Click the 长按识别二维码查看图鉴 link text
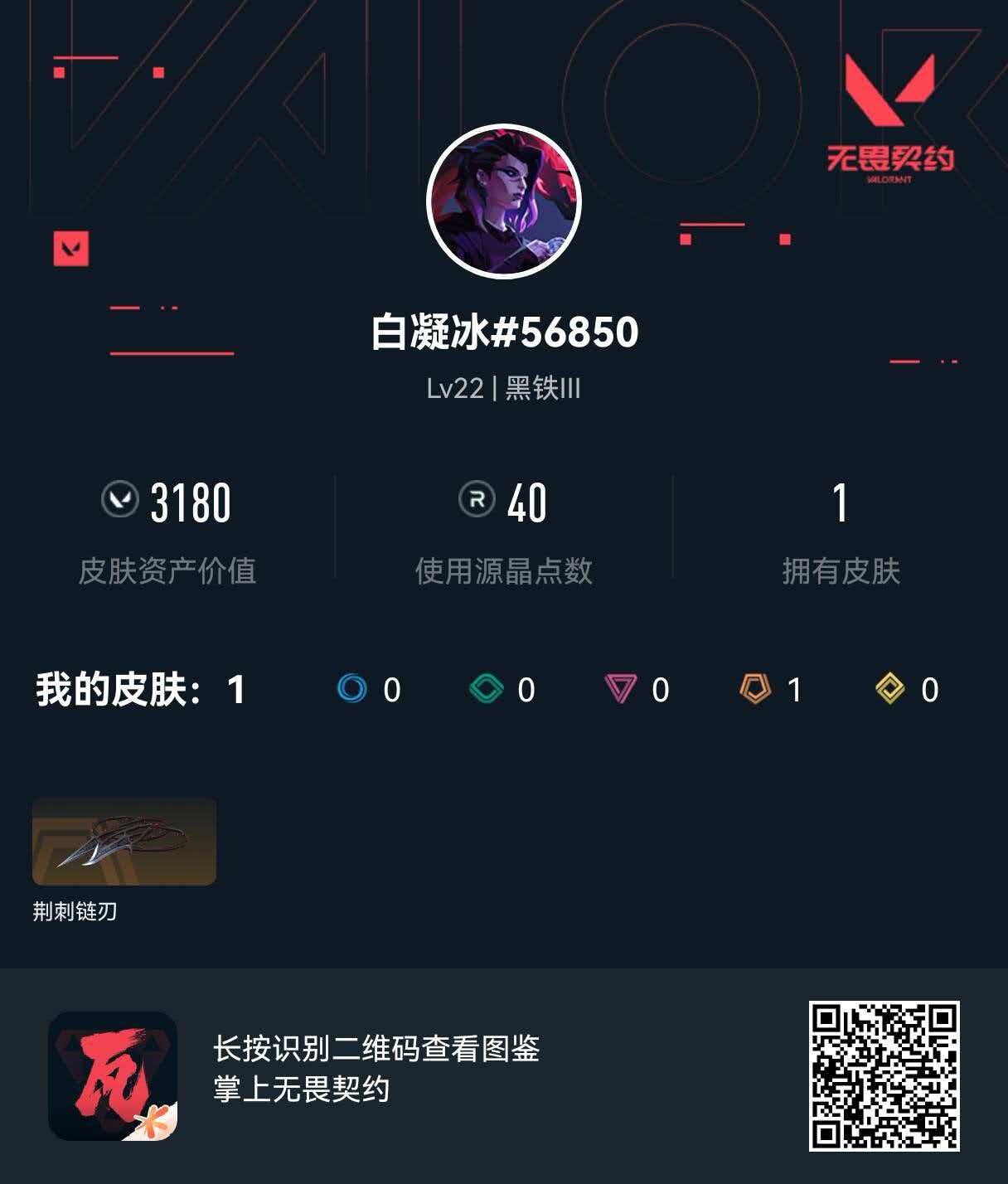Image resolution: width=1008 pixels, height=1184 pixels. pos(375,1049)
